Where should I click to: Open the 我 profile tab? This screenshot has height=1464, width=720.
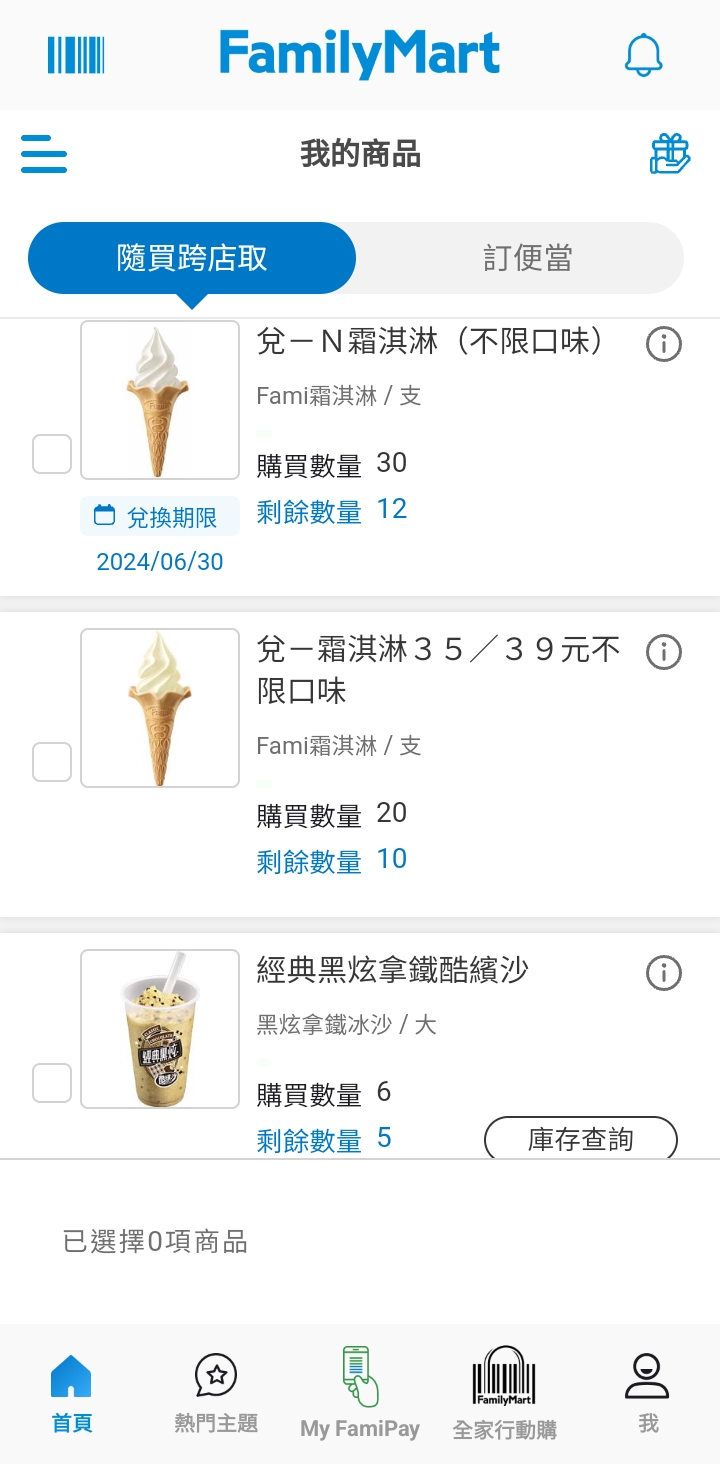[x=648, y=1394]
